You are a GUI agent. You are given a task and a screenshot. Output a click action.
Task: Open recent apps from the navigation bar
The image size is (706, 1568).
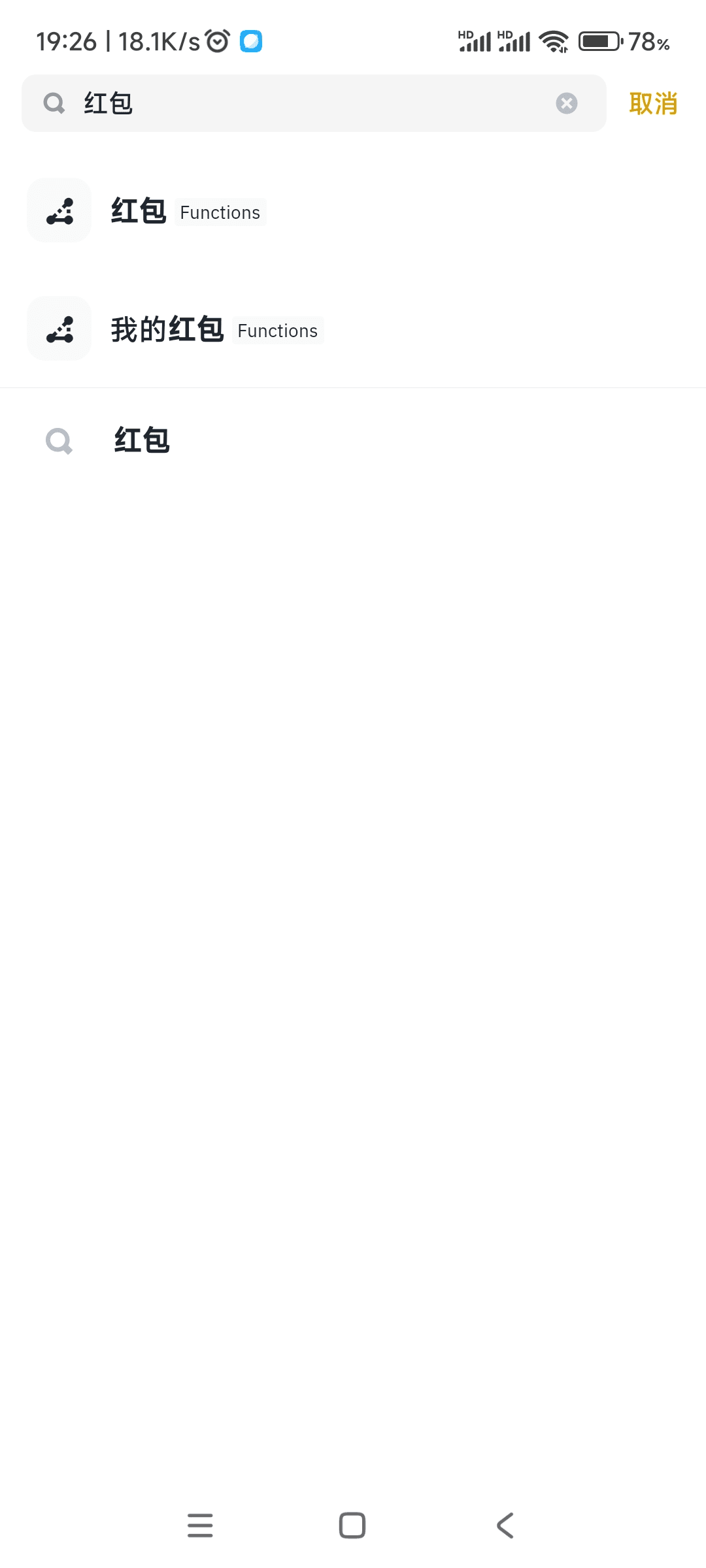coord(200,1526)
